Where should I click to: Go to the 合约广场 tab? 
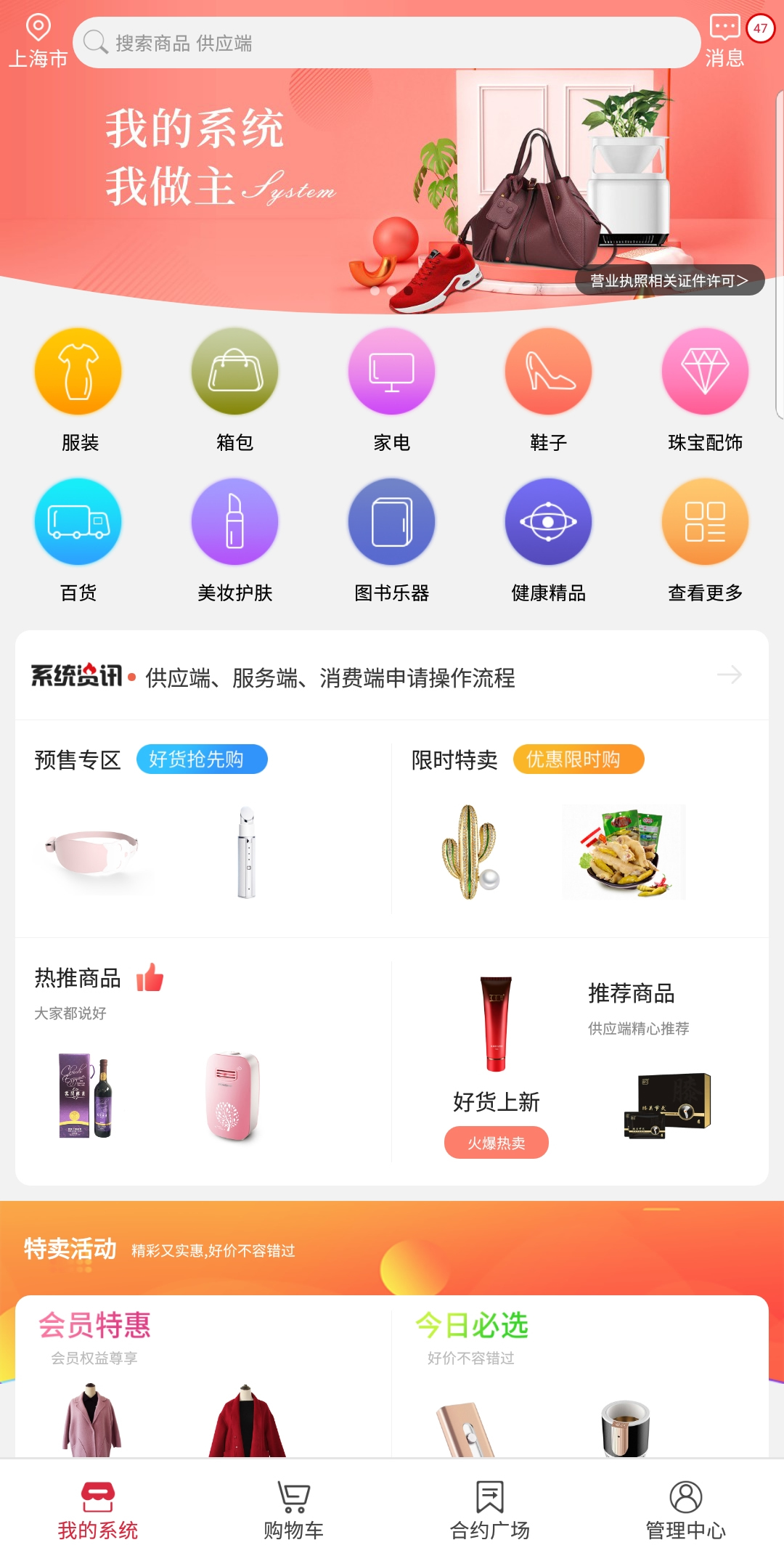click(x=490, y=1510)
